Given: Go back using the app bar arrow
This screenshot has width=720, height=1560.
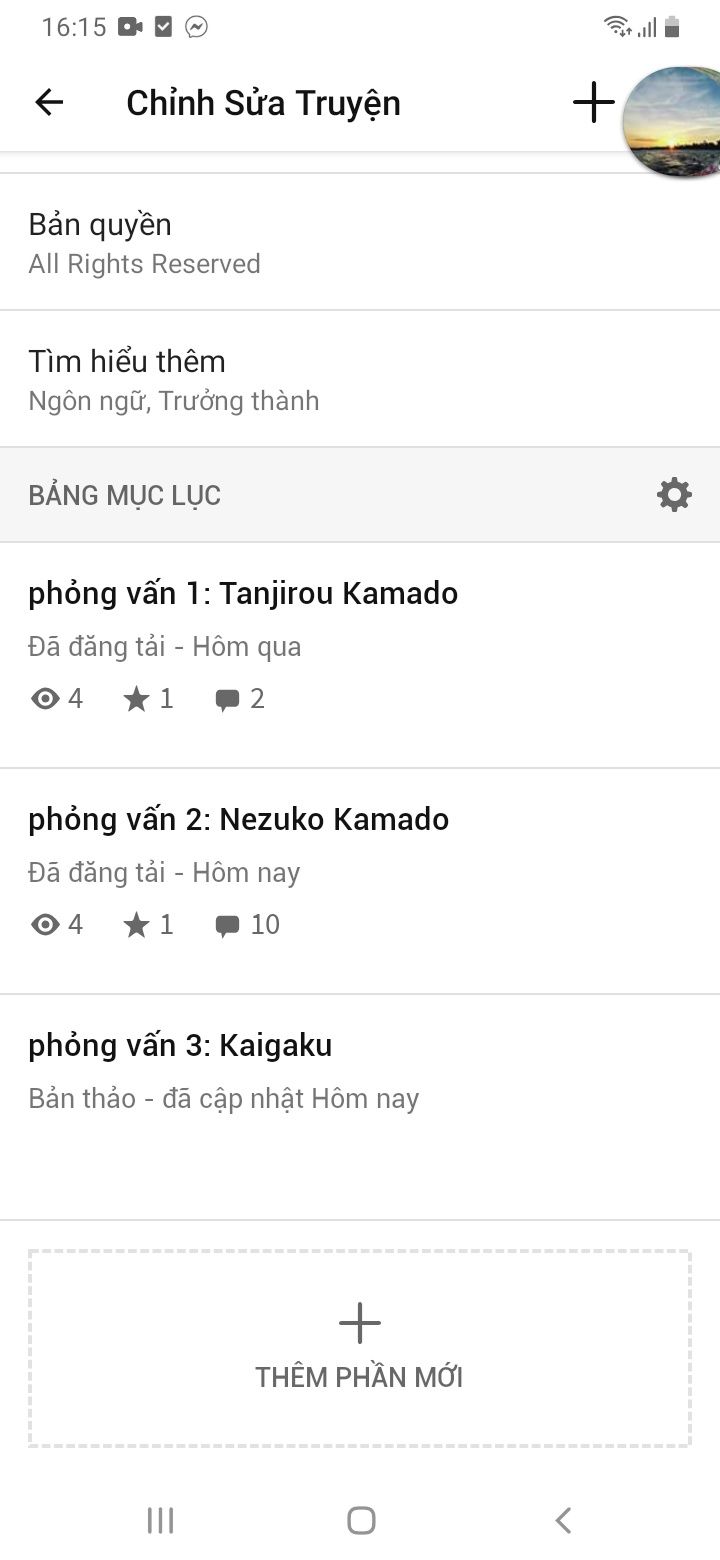Looking at the screenshot, I should coord(49,102).
